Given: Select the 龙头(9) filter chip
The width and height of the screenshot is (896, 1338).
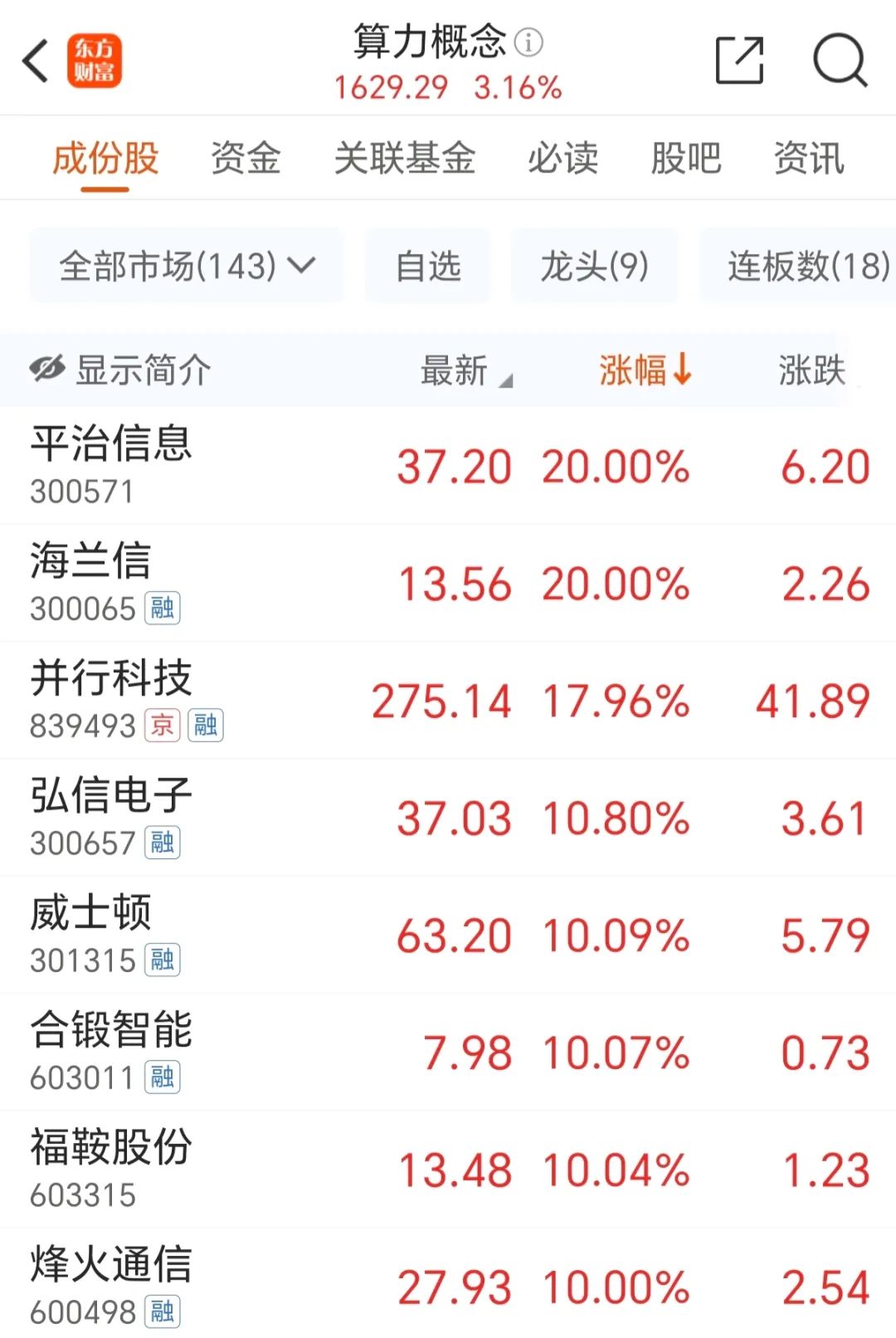Looking at the screenshot, I should [594, 266].
